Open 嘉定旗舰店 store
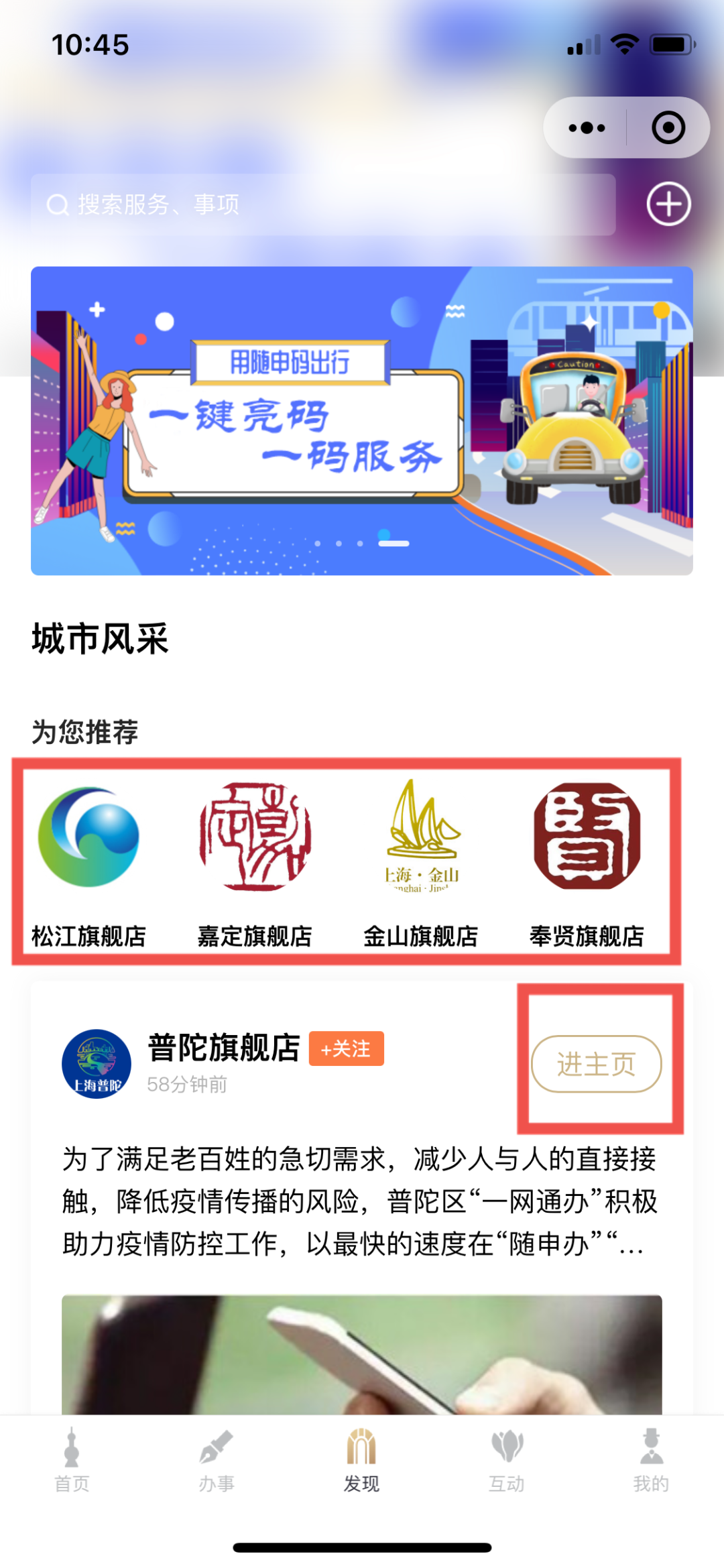This screenshot has height=1568, width=724. coord(255,861)
